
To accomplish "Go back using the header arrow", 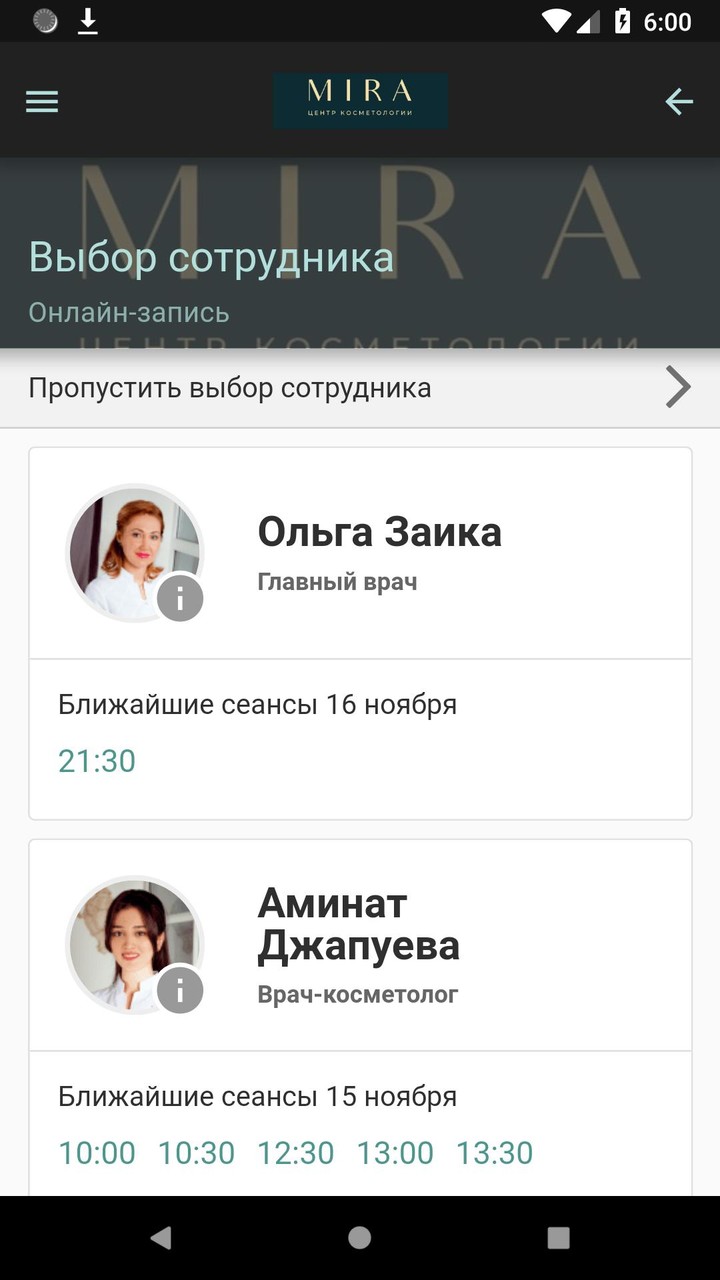I will pyautogui.click(x=679, y=101).
